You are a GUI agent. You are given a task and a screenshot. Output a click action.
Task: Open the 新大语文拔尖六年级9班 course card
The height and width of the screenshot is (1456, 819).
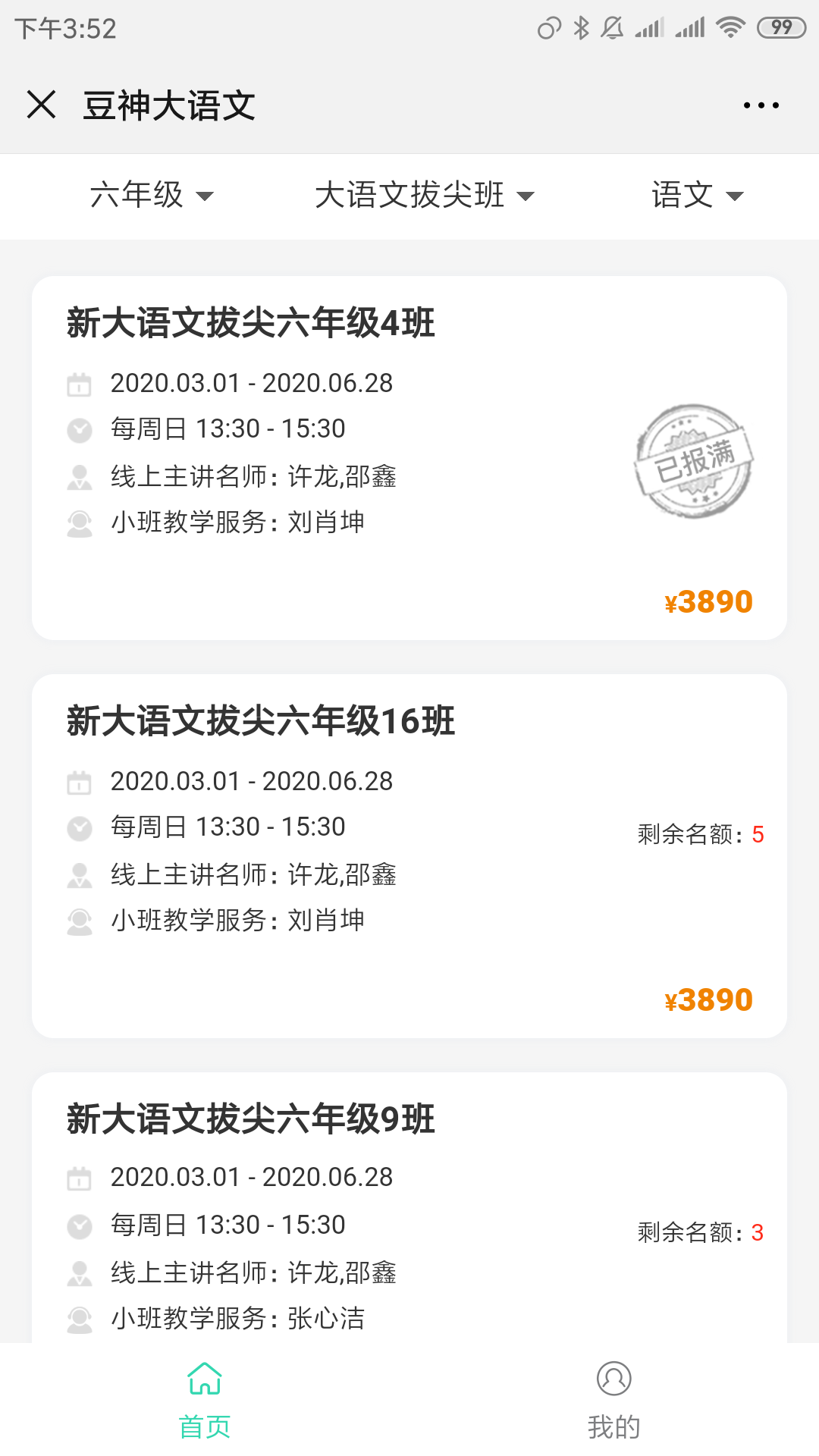[409, 1207]
